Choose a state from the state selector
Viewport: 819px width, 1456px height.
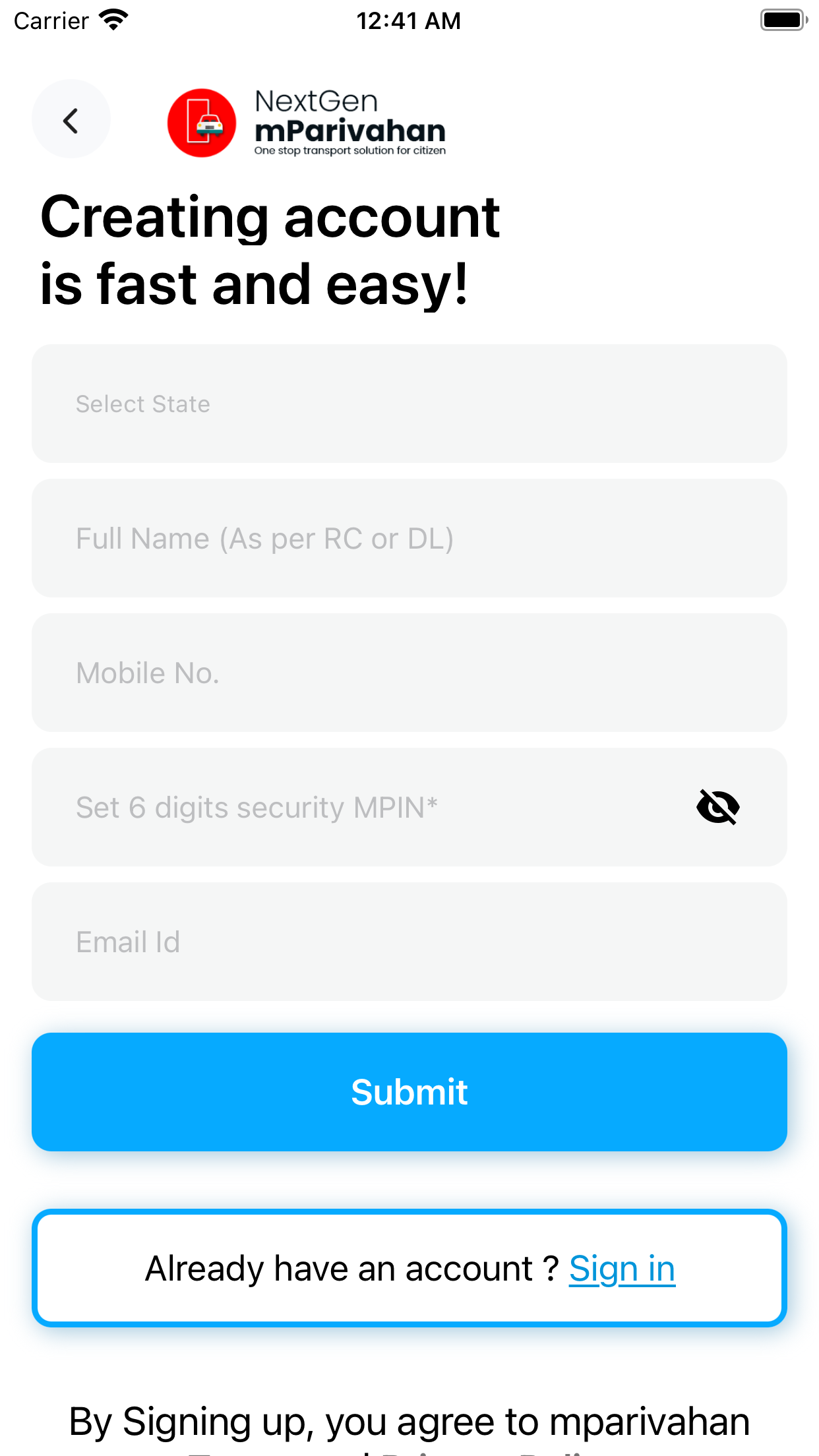click(x=409, y=403)
